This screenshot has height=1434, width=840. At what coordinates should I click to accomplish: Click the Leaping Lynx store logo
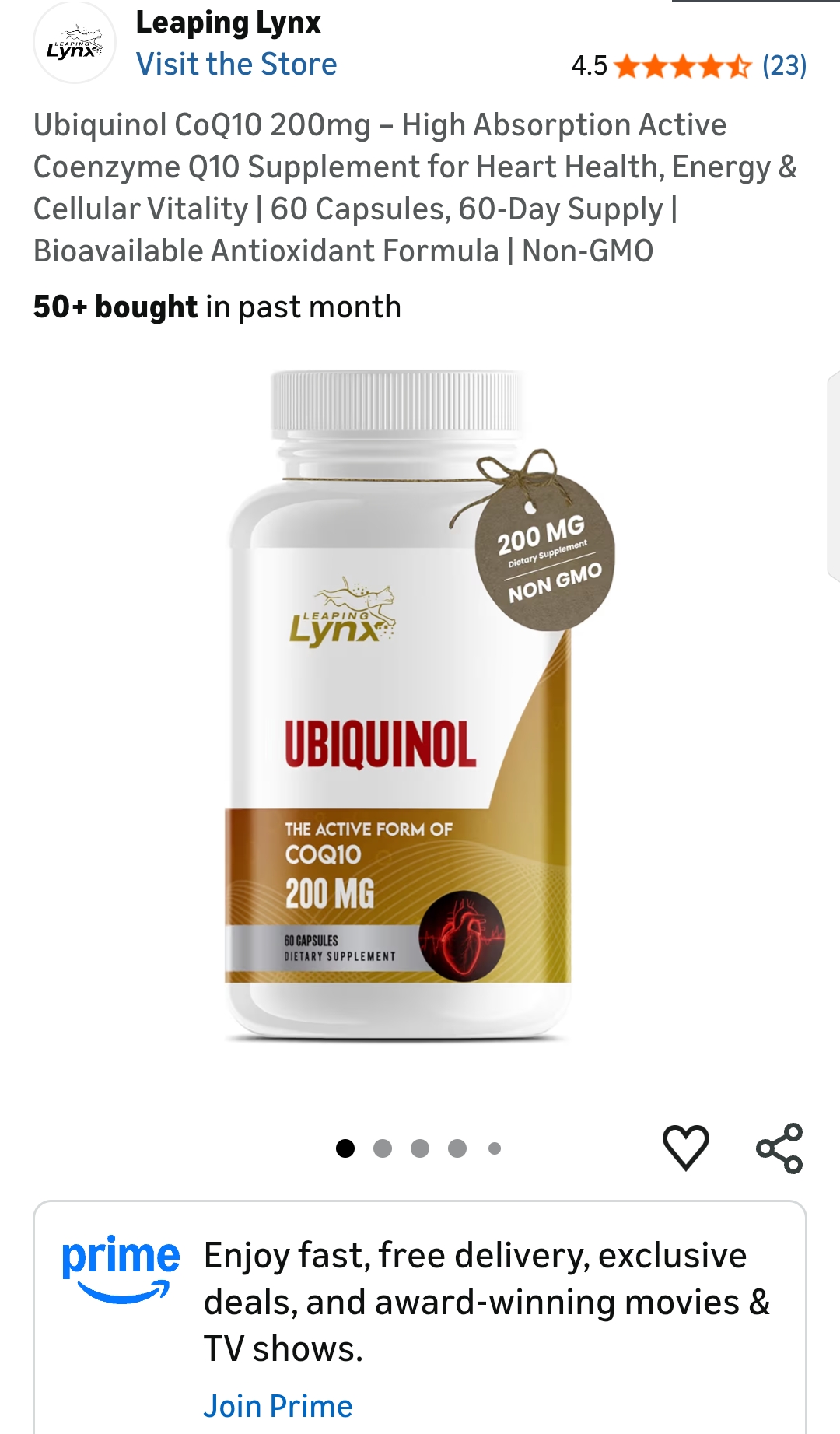point(75,43)
